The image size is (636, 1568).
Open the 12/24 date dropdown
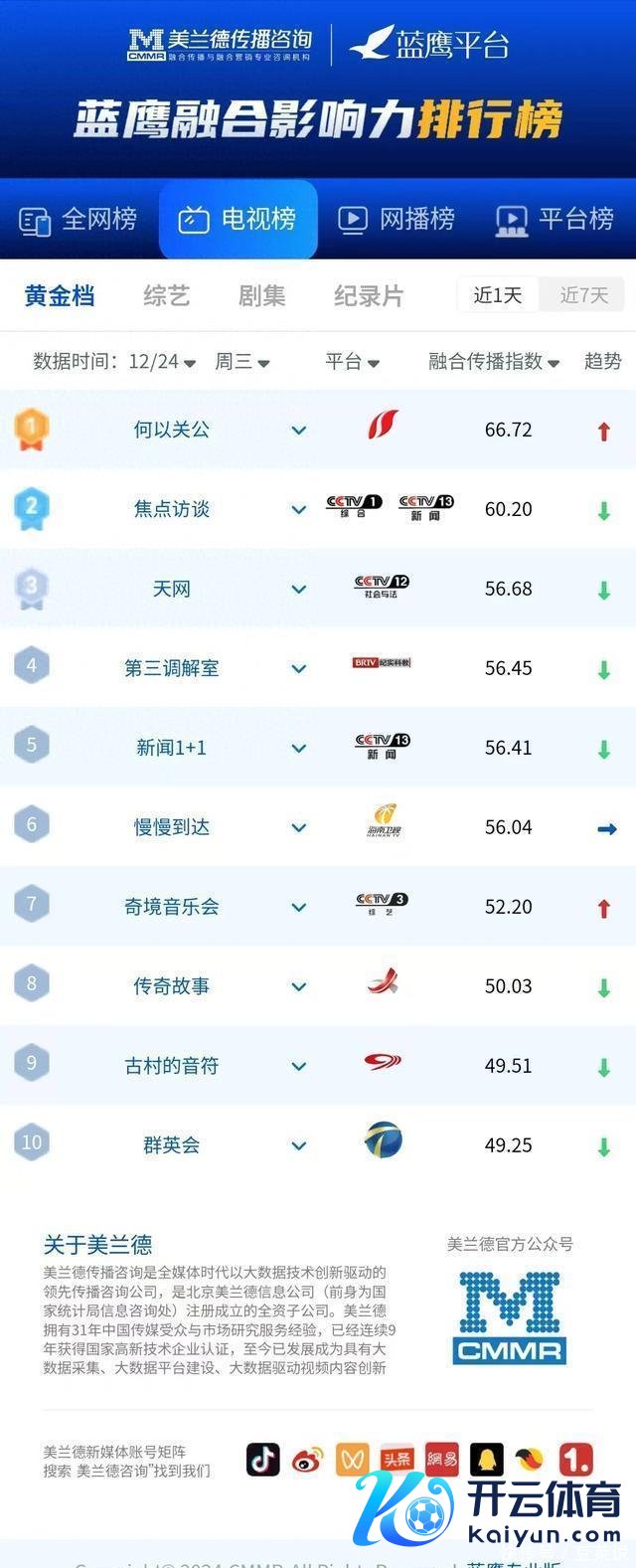tap(161, 362)
